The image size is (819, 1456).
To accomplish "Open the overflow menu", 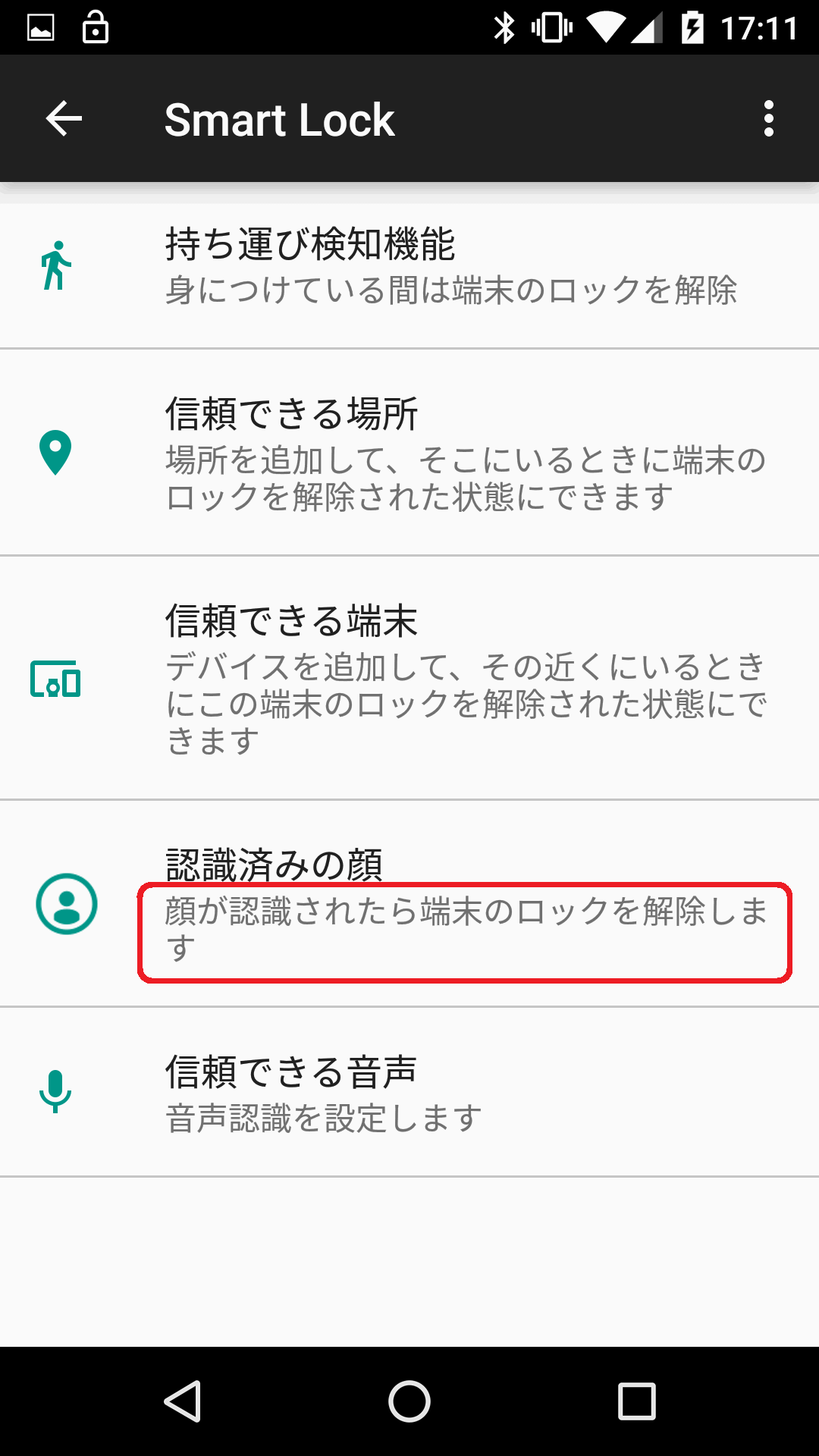I will [x=768, y=119].
